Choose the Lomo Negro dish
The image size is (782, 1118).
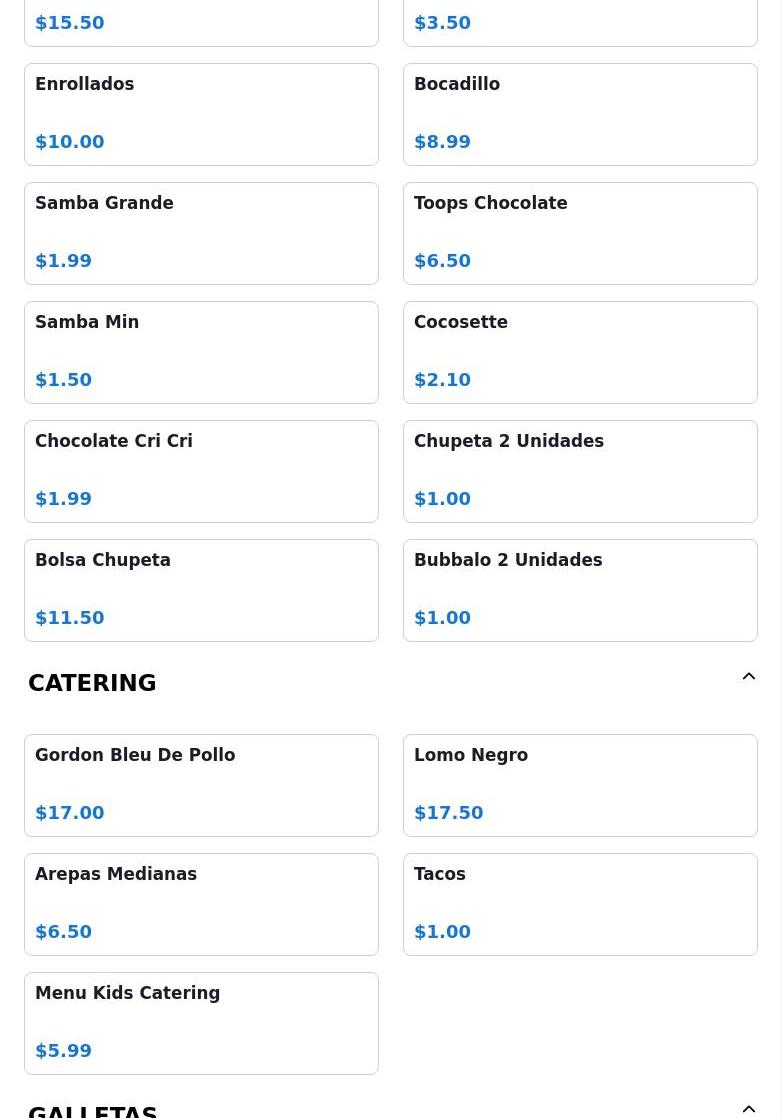(580, 785)
